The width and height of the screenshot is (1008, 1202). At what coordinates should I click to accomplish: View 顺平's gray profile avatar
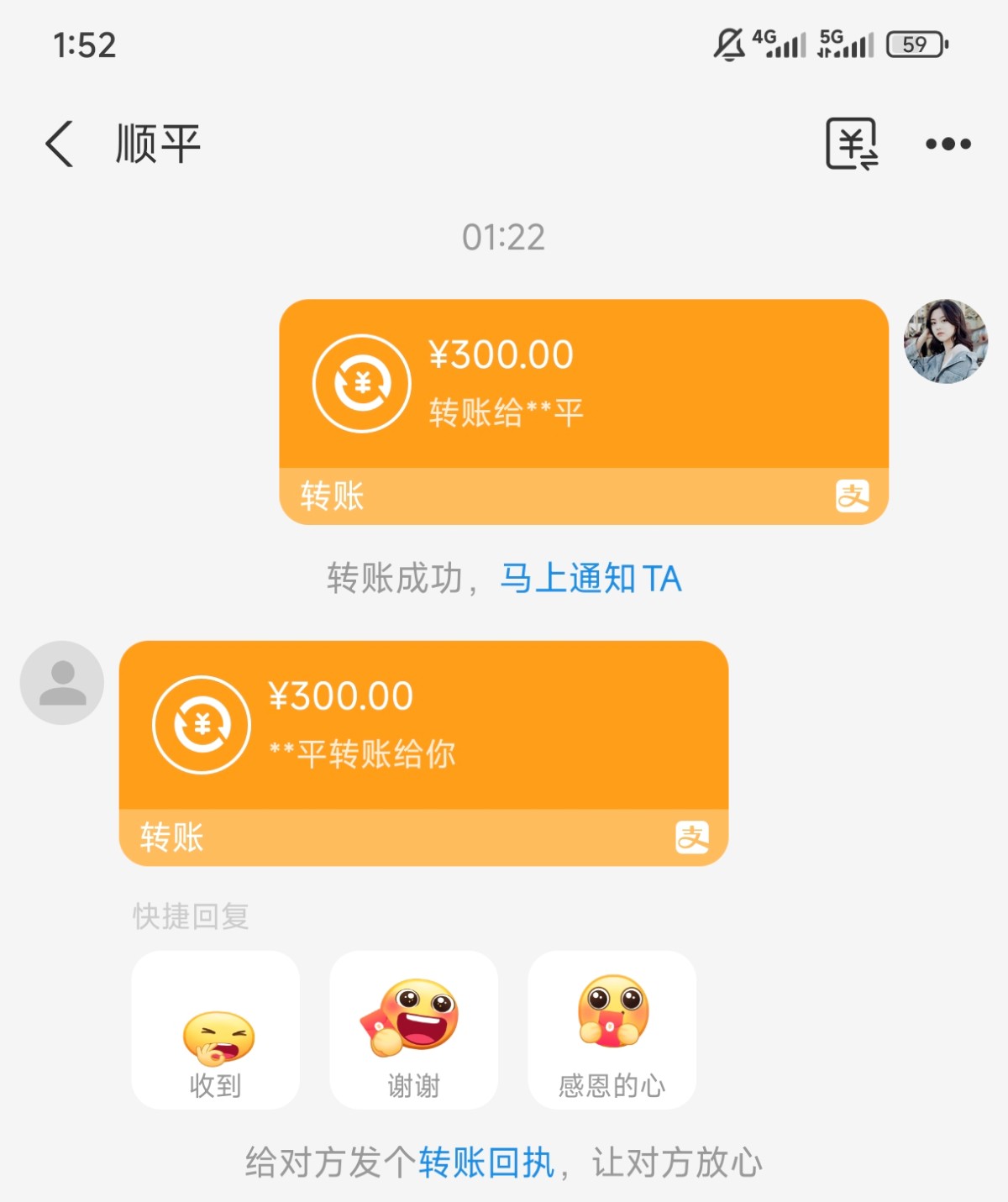(x=62, y=682)
